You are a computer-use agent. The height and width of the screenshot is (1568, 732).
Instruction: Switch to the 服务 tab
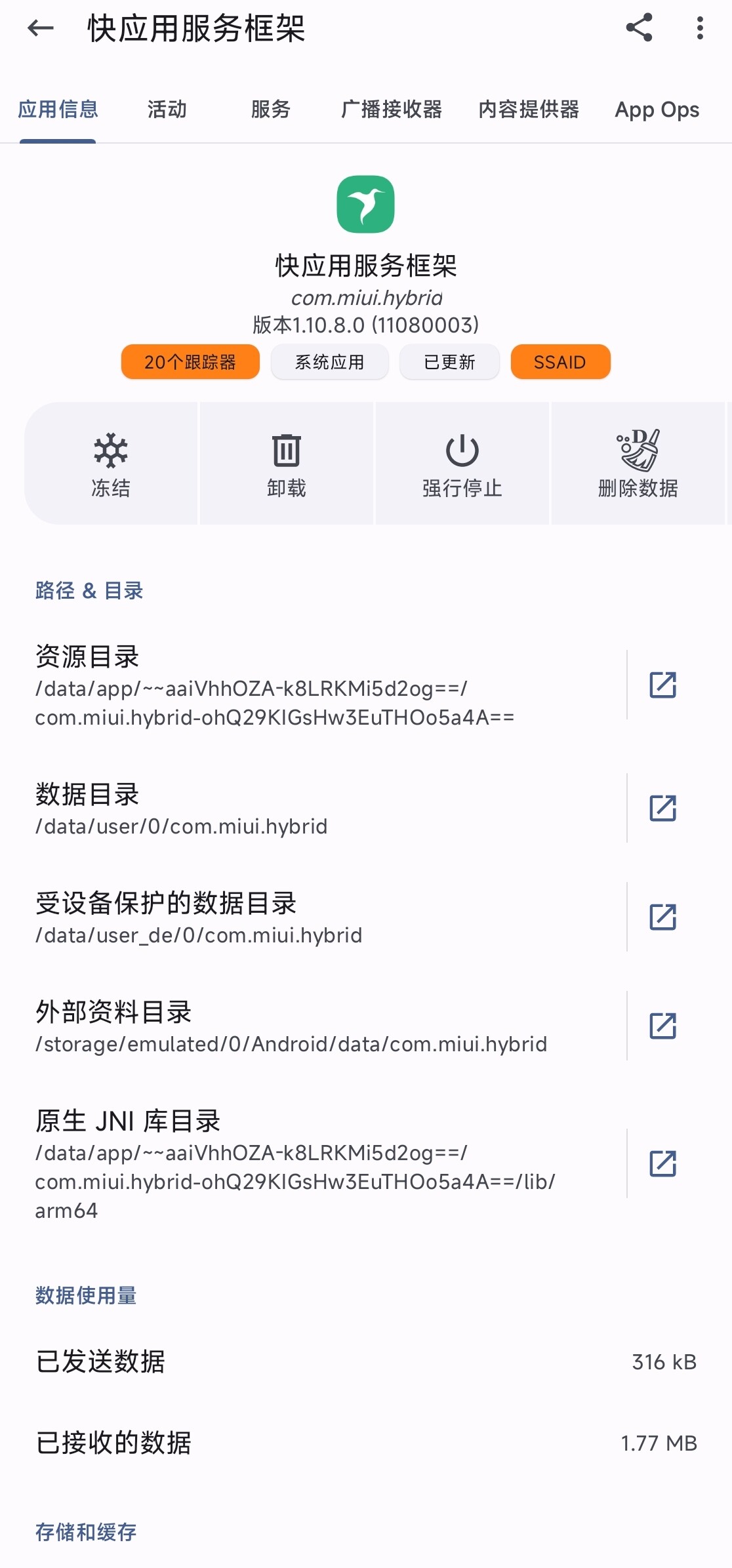click(270, 109)
